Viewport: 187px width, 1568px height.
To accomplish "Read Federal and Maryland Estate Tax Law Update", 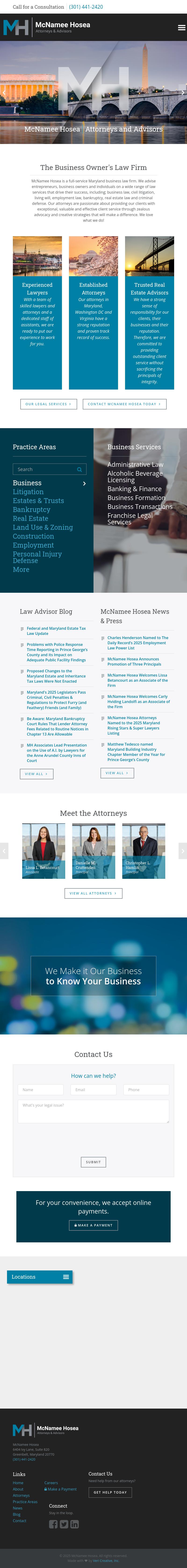I will click(x=56, y=631).
